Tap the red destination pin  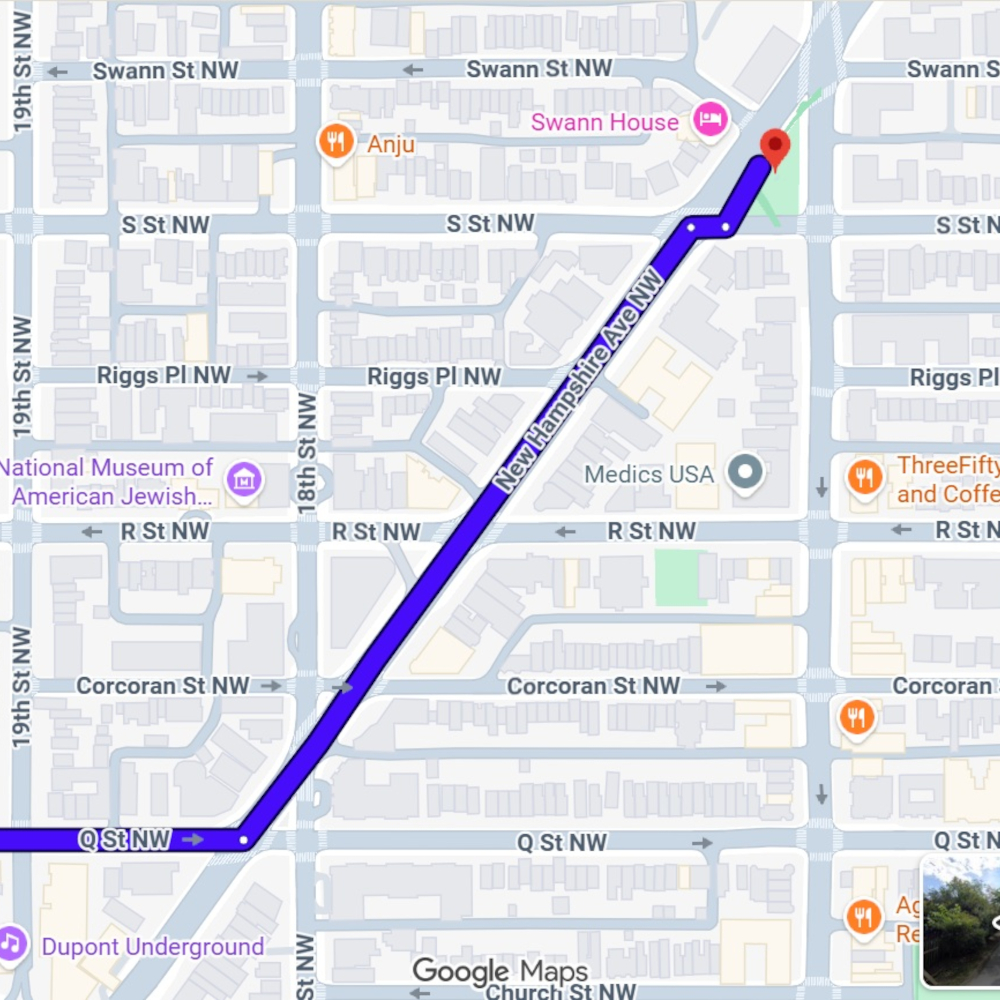coord(775,148)
